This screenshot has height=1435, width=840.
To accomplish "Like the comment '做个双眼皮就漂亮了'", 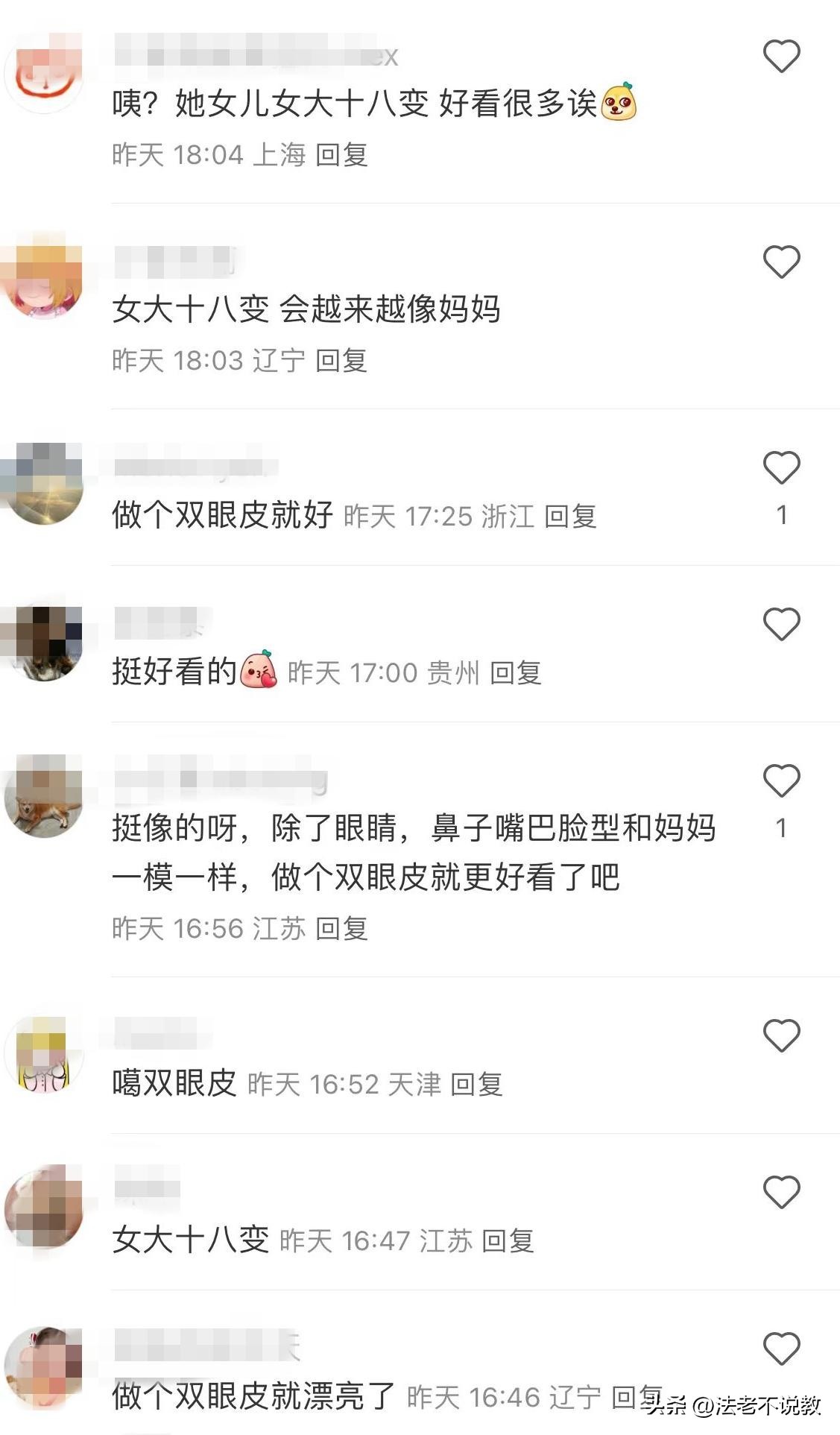I will click(x=781, y=1349).
